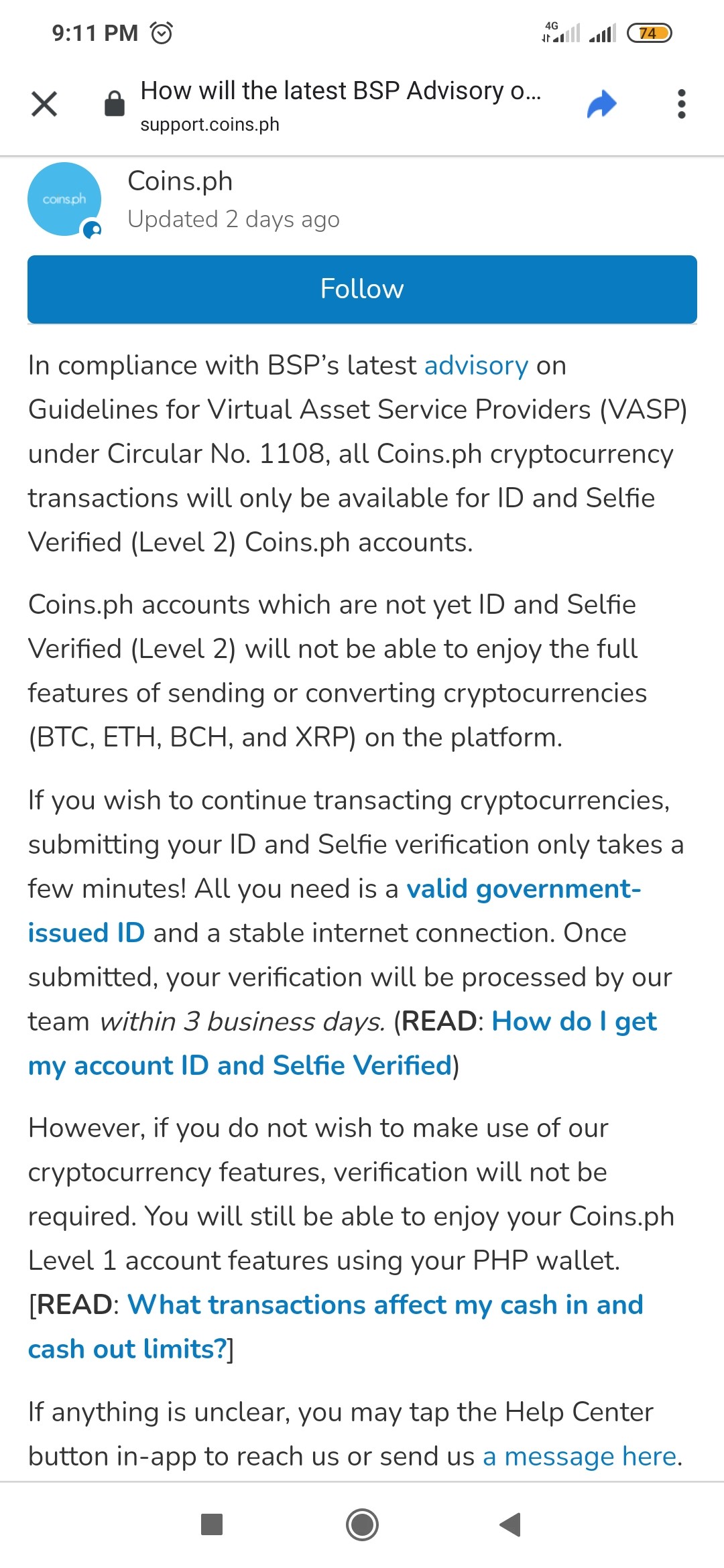This screenshot has width=724, height=1568.
Task: Go to the home screen
Action: point(362,1524)
